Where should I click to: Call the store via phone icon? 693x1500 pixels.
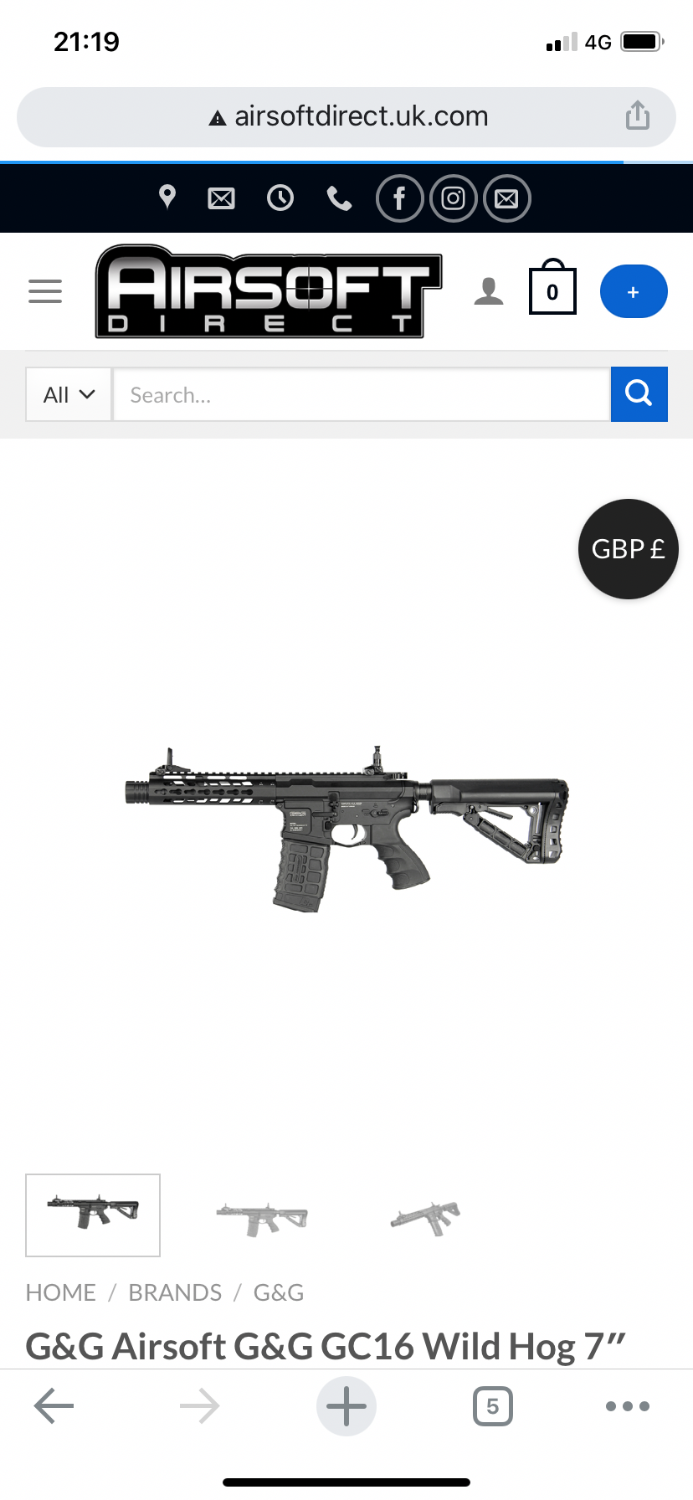(x=339, y=199)
